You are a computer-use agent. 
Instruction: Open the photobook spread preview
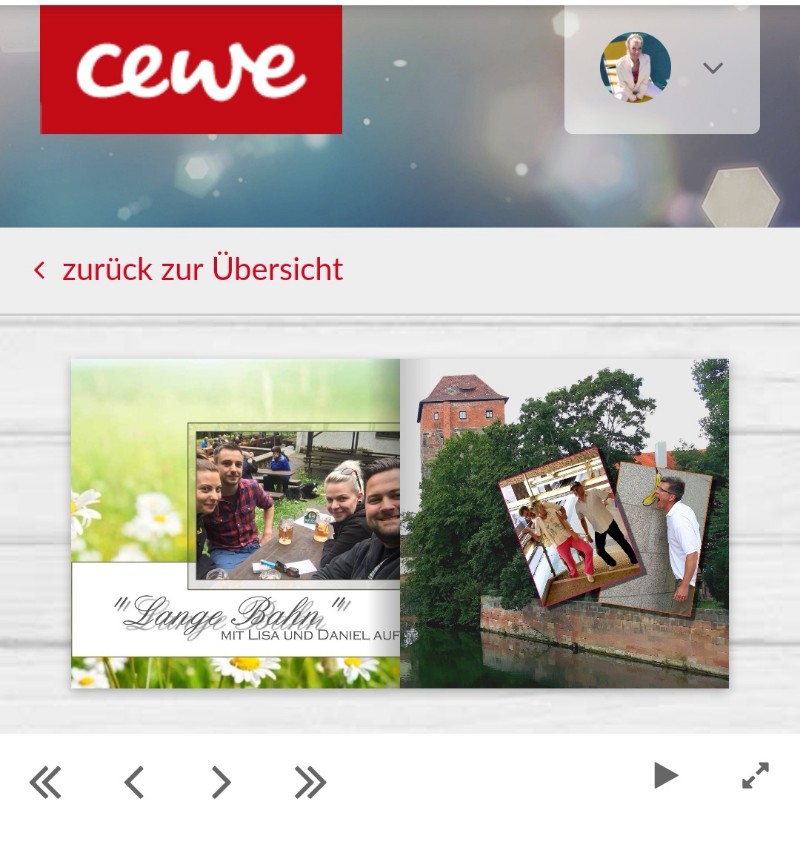tap(400, 523)
